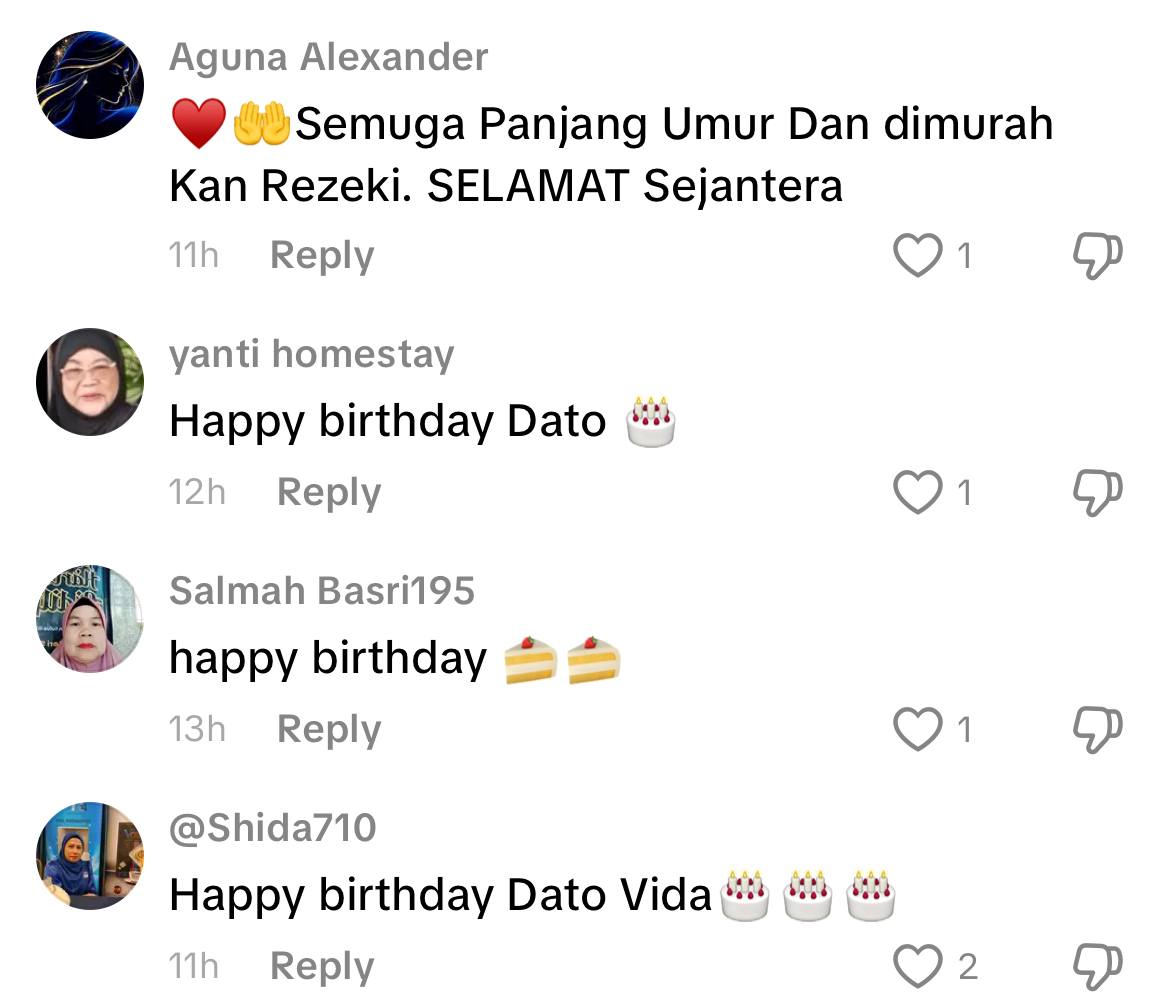Dislike Salmah Basri195's comment
Image resolution: width=1170 pixels, height=1002 pixels.
1097,729
